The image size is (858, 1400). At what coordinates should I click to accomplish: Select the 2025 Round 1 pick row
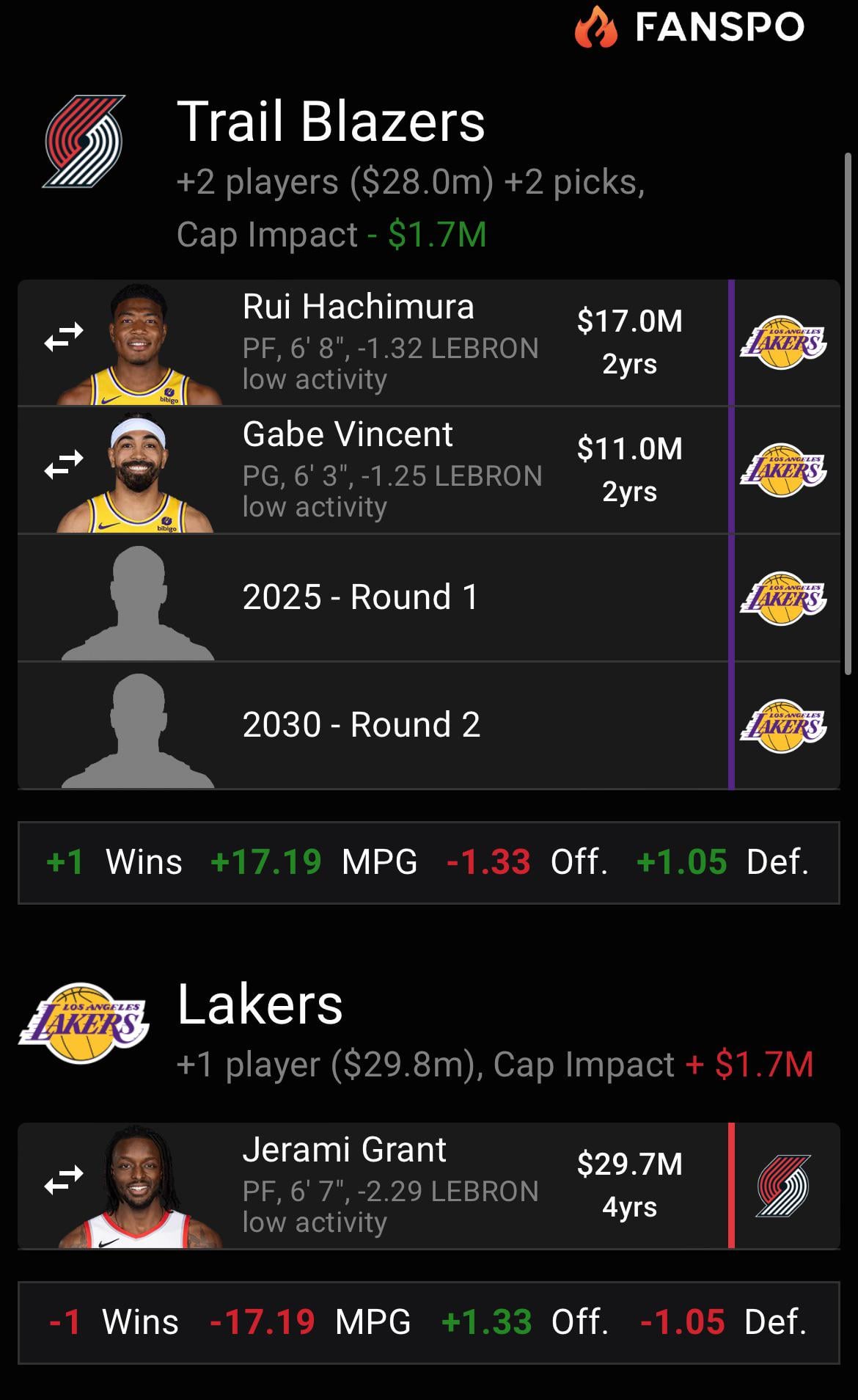(429, 598)
